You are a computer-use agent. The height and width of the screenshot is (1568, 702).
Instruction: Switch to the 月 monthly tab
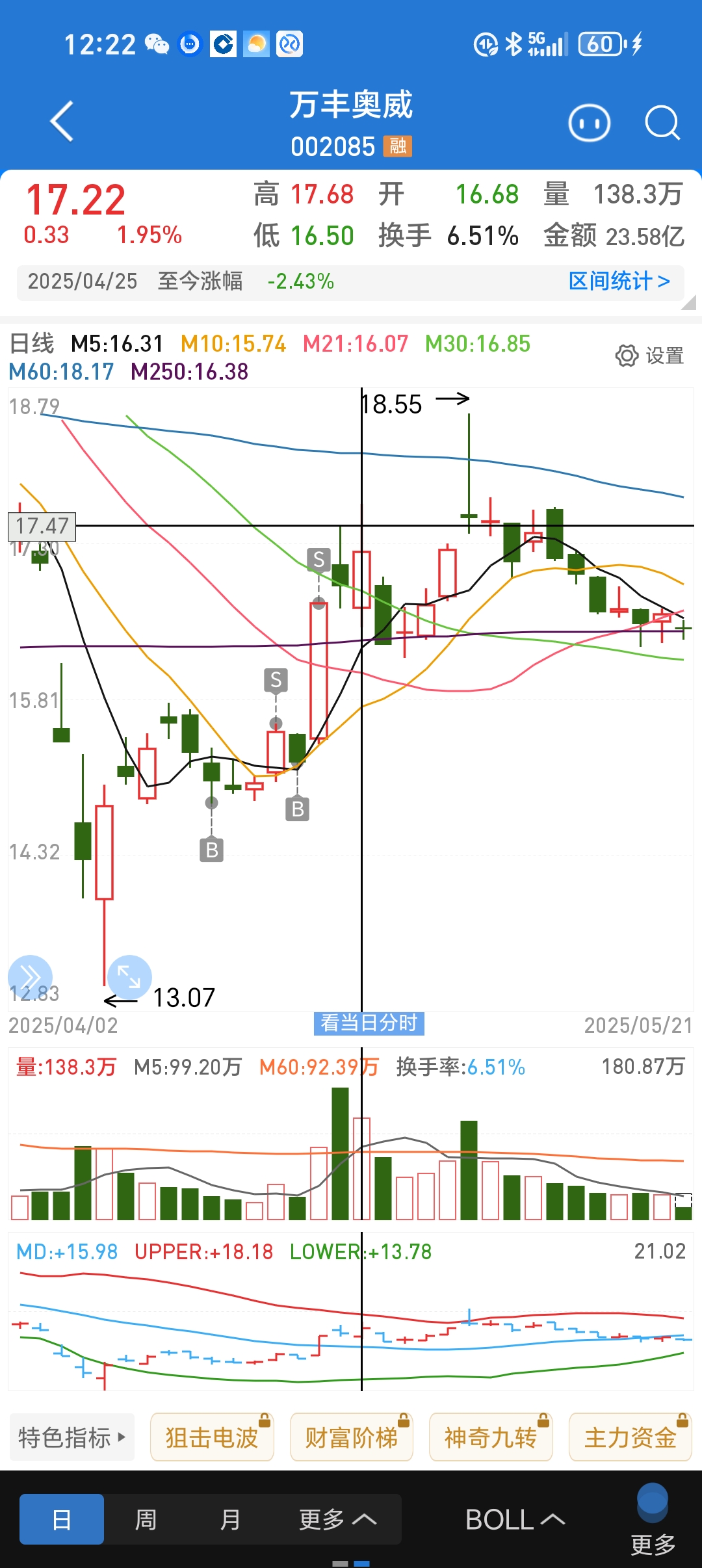point(230,1521)
